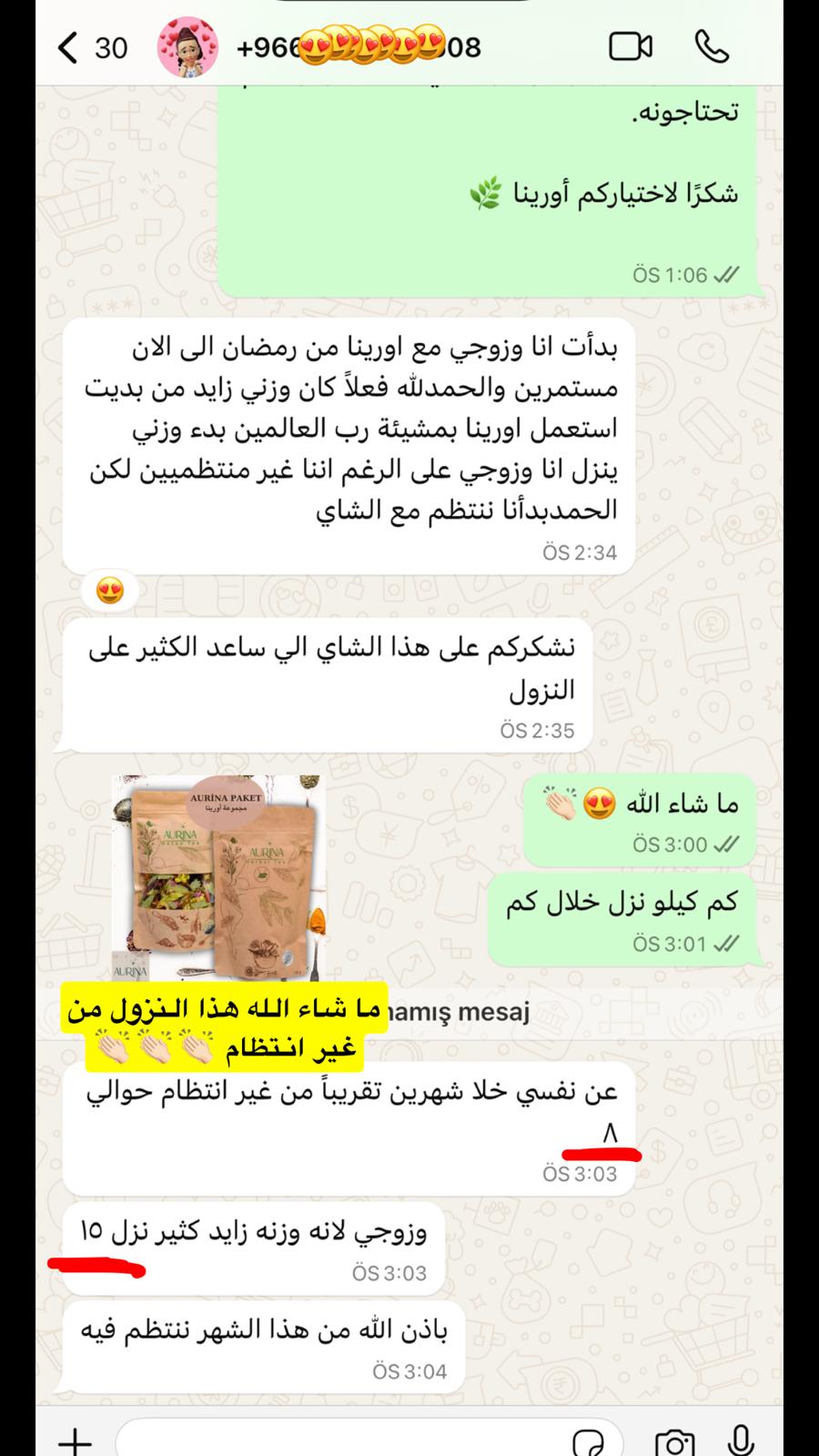This screenshot has height=1456, width=819.
Task: Go back to the chats list
Action: [x=68, y=47]
